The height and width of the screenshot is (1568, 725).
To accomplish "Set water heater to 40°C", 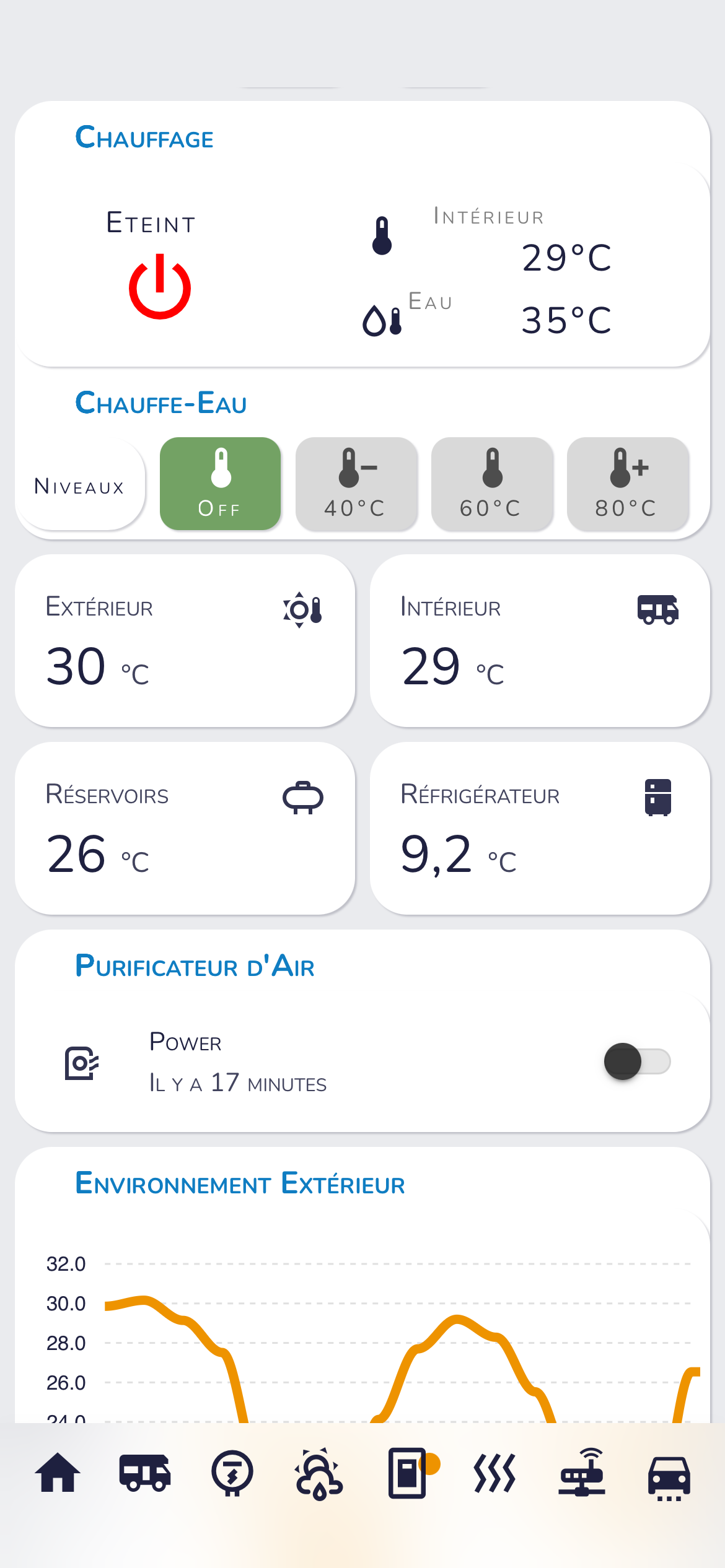I will (356, 484).
